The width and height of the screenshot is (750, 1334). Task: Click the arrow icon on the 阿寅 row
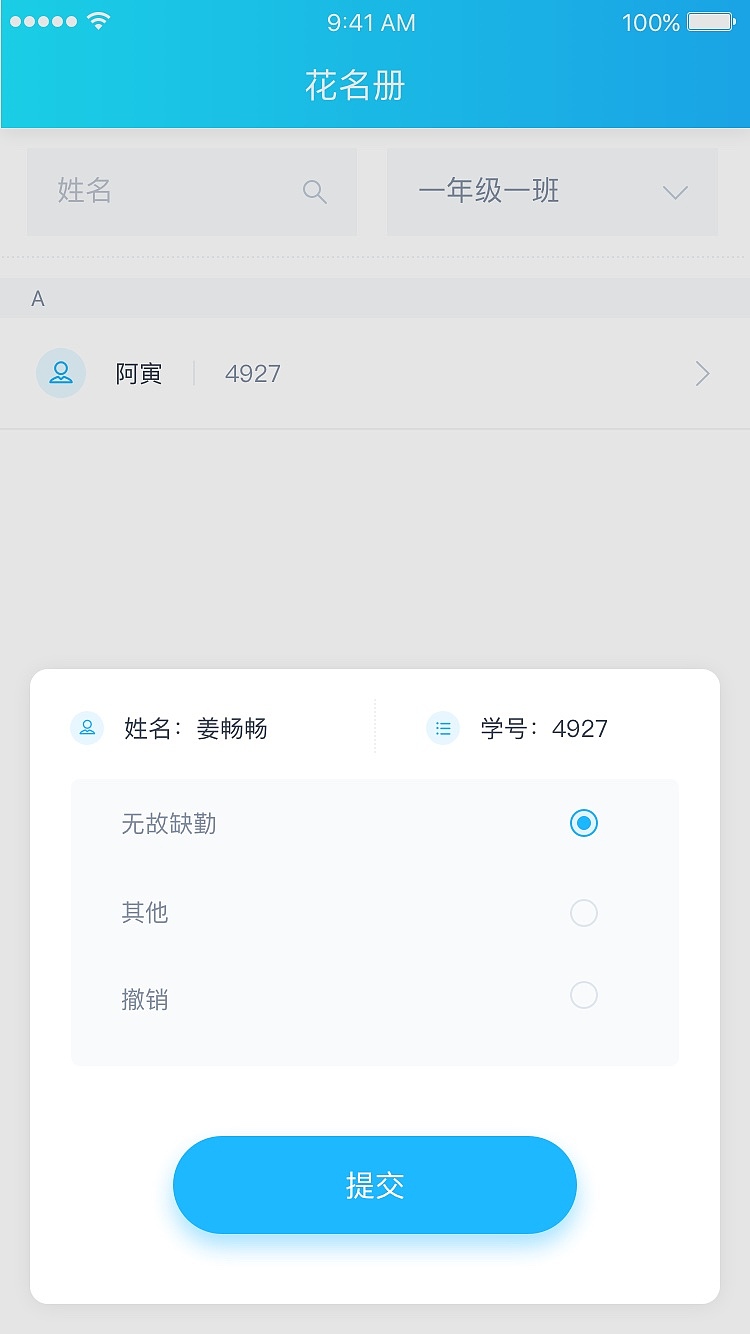(702, 373)
